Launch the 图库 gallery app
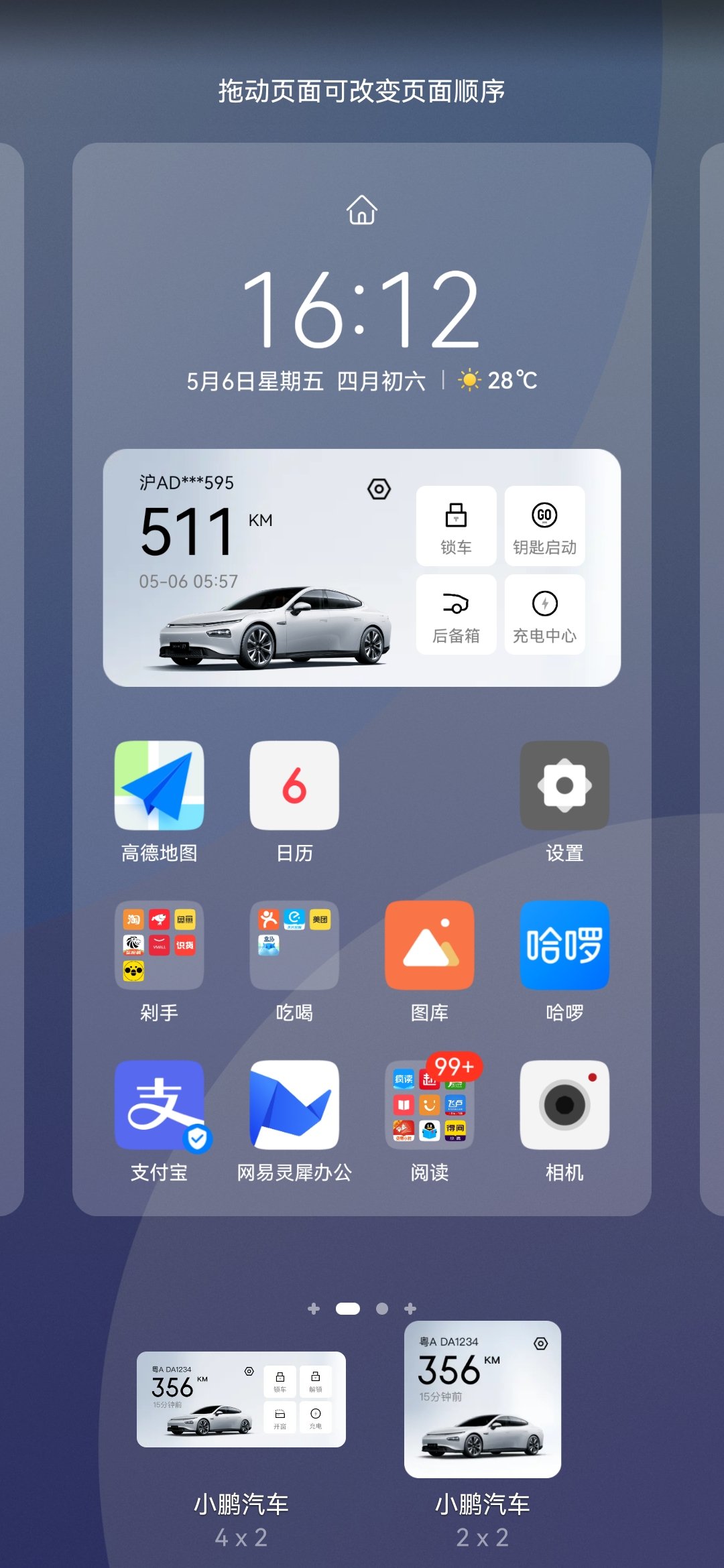This screenshot has height=1568, width=724. coord(429,945)
